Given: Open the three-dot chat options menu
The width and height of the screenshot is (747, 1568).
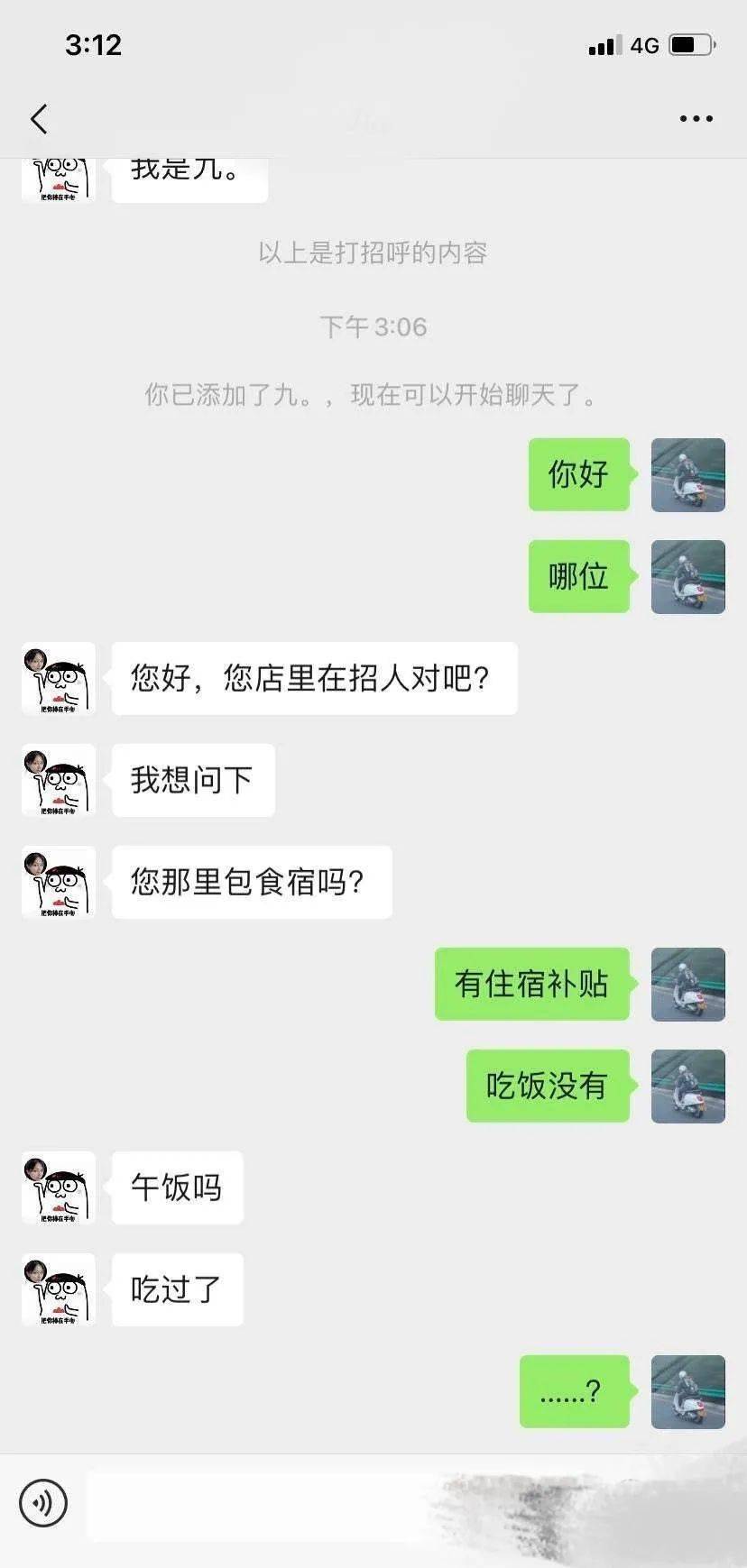Looking at the screenshot, I should [x=696, y=119].
